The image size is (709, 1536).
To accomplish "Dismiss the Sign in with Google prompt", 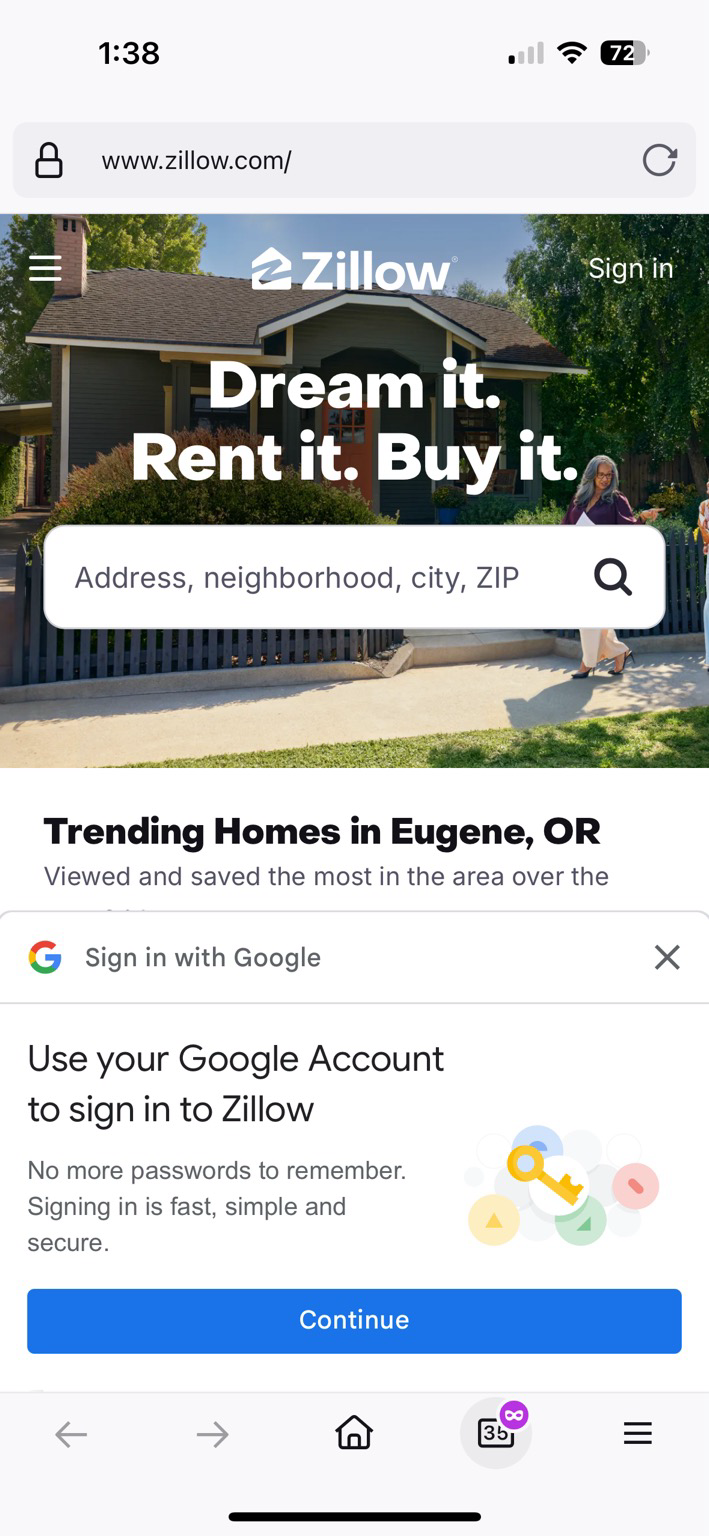I will [x=667, y=957].
